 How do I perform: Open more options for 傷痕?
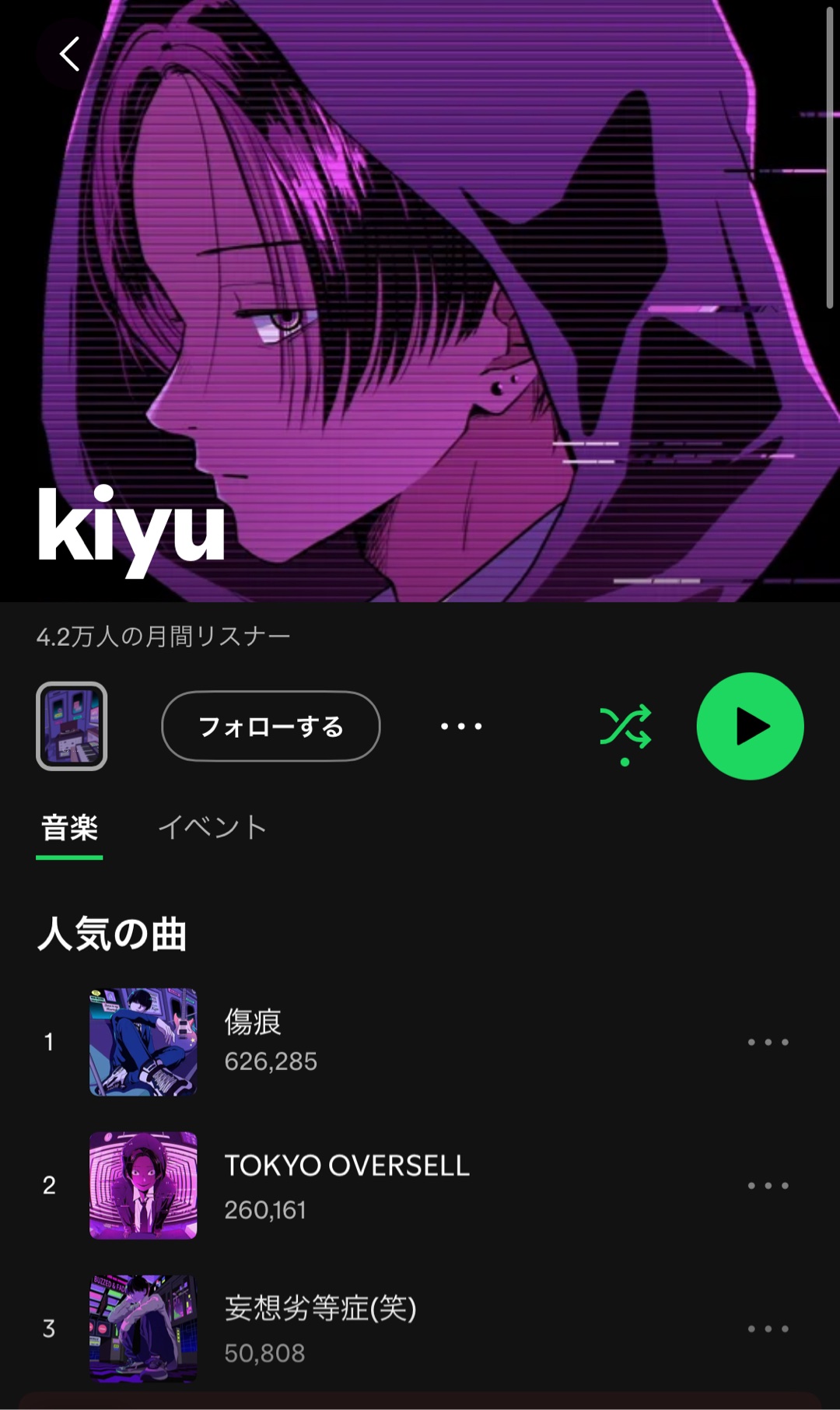[x=768, y=1042]
